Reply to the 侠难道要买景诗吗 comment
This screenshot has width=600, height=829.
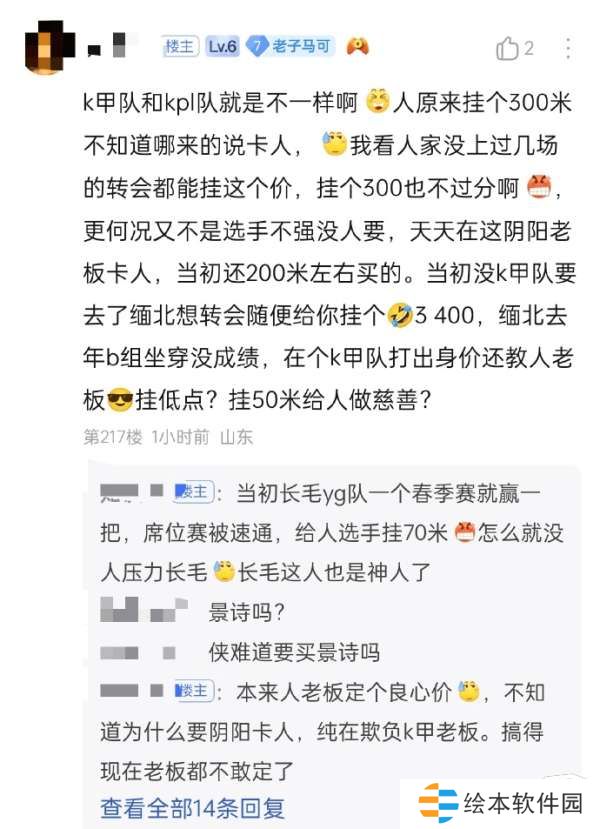point(293,652)
